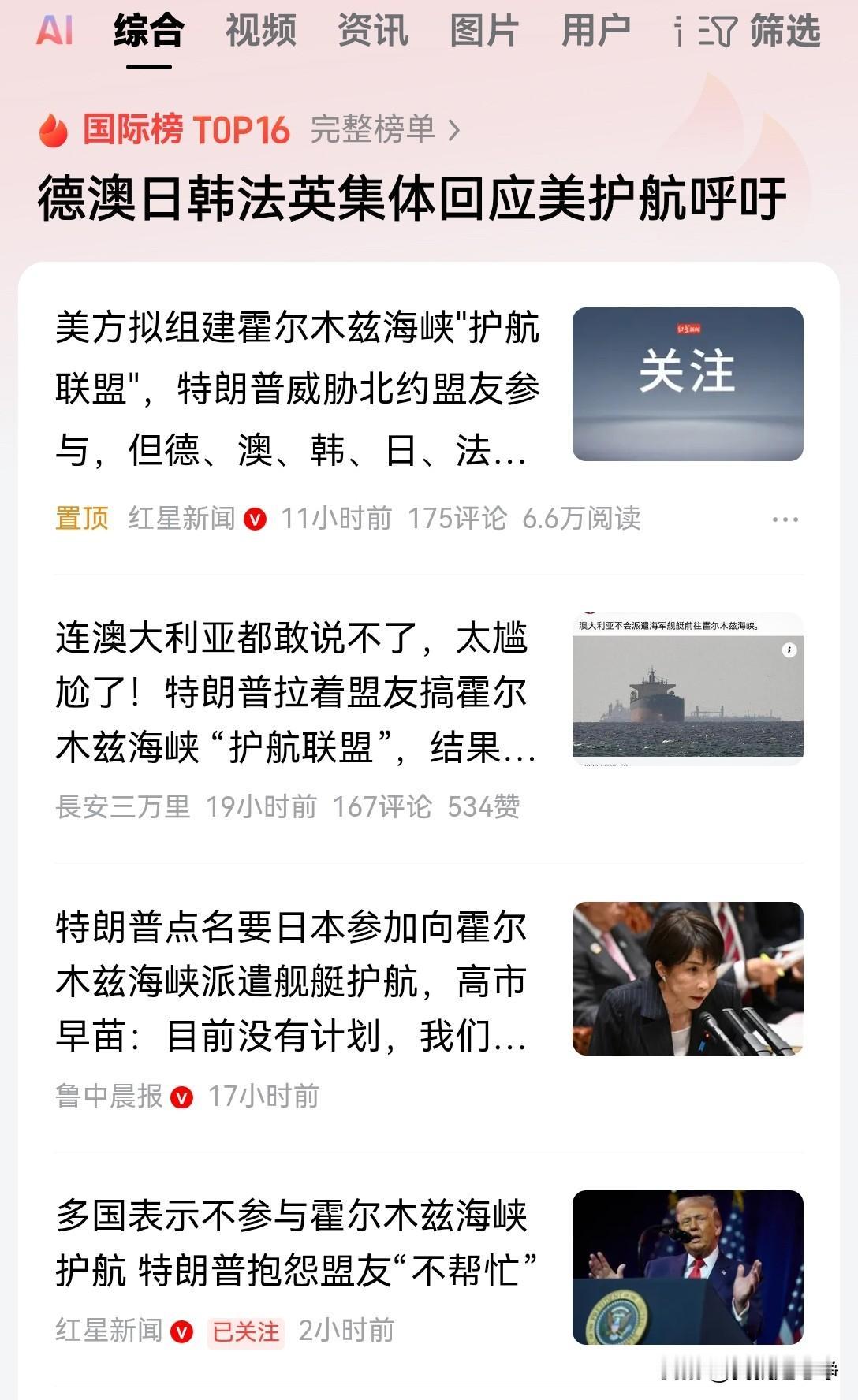Click the 175评论 comment count on the first article
The image size is (858, 1400).
[459, 519]
